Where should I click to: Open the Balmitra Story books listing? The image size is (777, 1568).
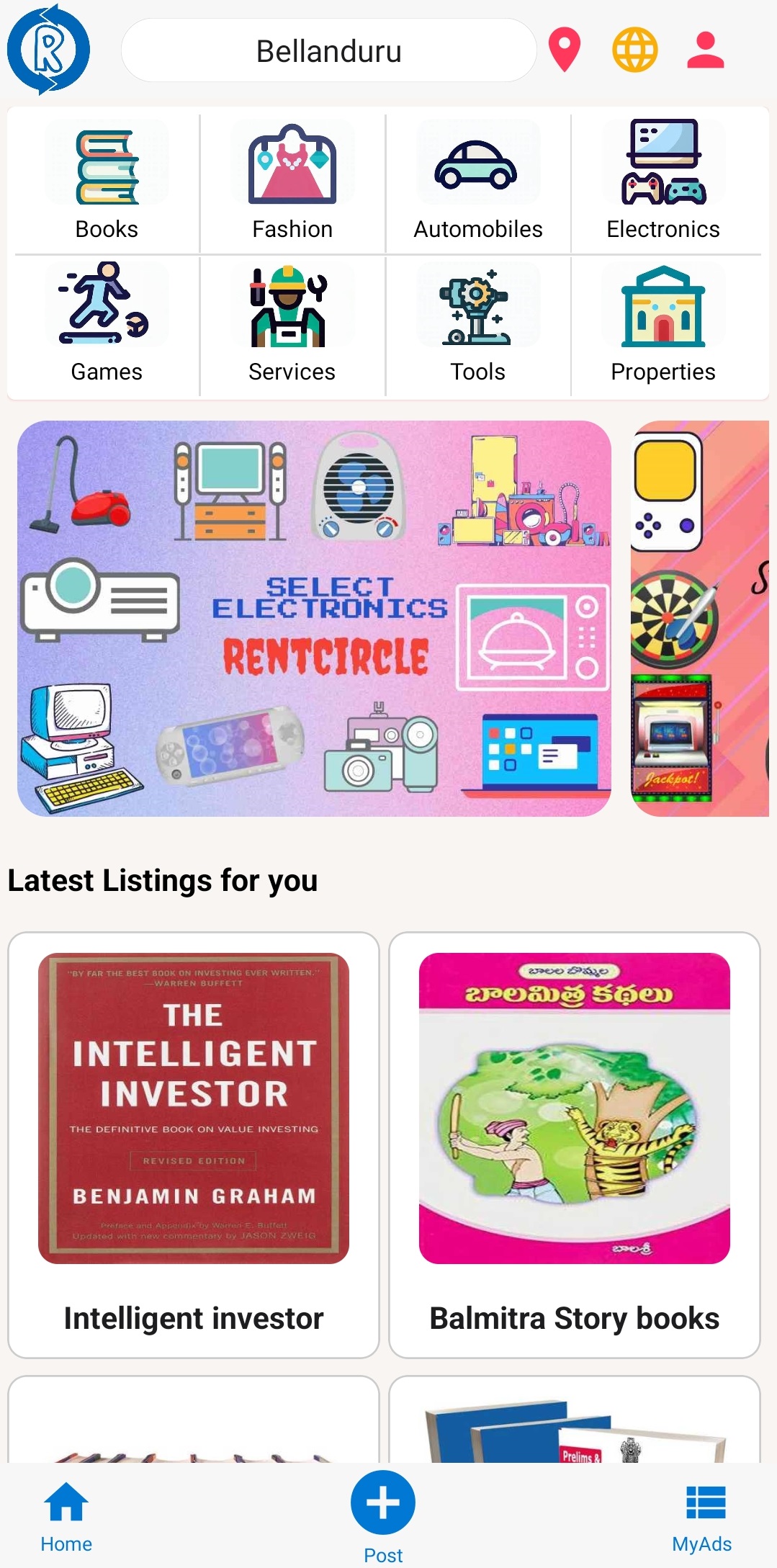coord(575,1144)
